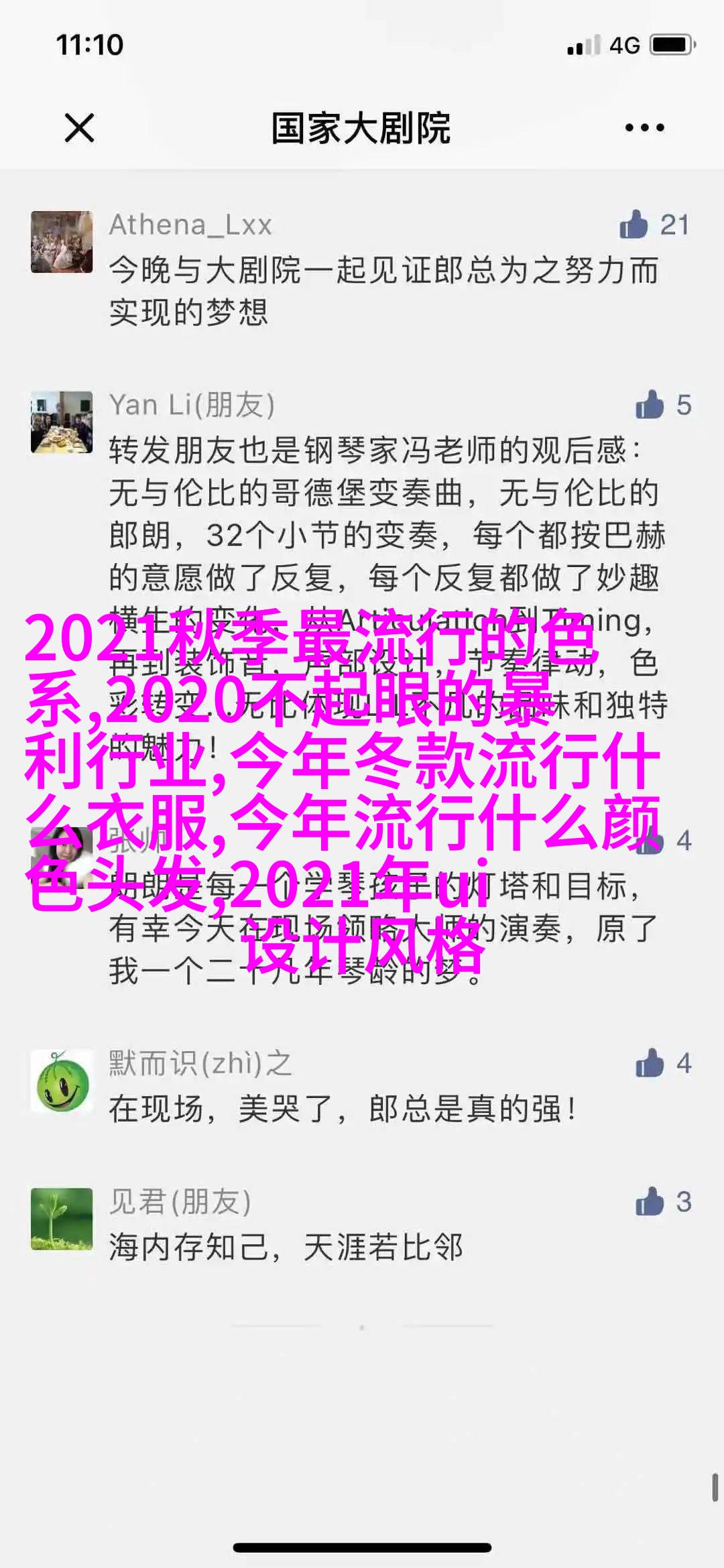This screenshot has width=724, height=1568.
Task: Like Yan Li's comment
Action: (649, 405)
